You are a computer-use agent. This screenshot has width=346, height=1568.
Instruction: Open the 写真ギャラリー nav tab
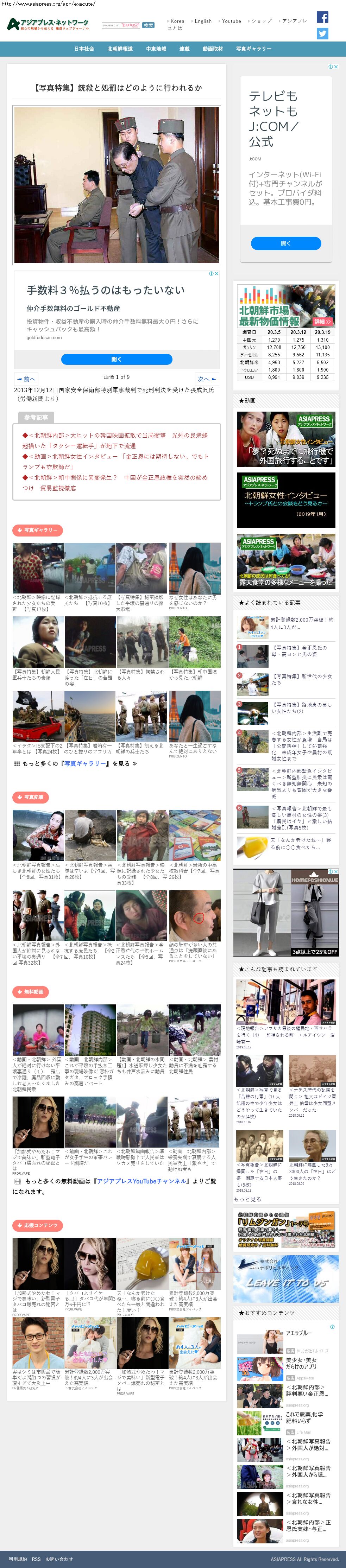(253, 49)
